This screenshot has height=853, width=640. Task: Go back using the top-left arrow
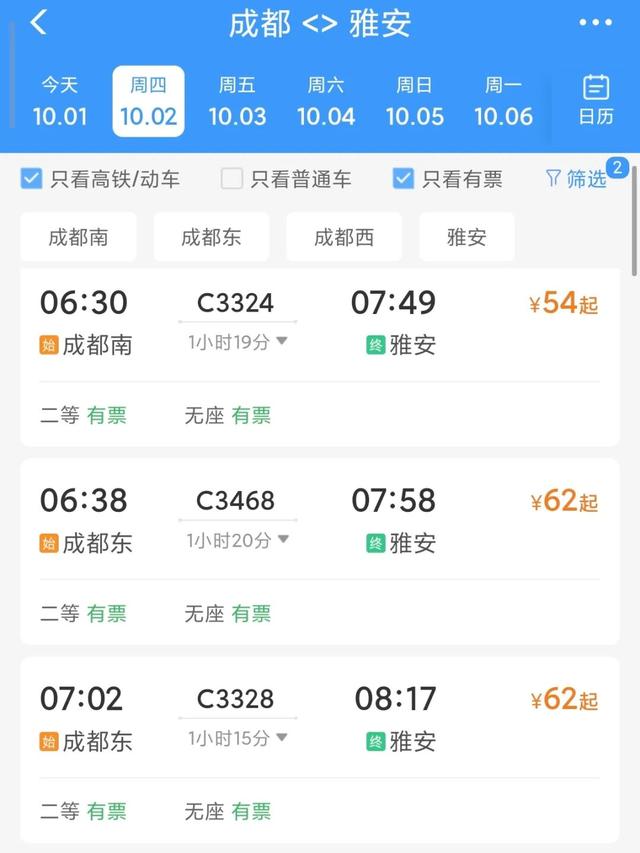(38, 23)
